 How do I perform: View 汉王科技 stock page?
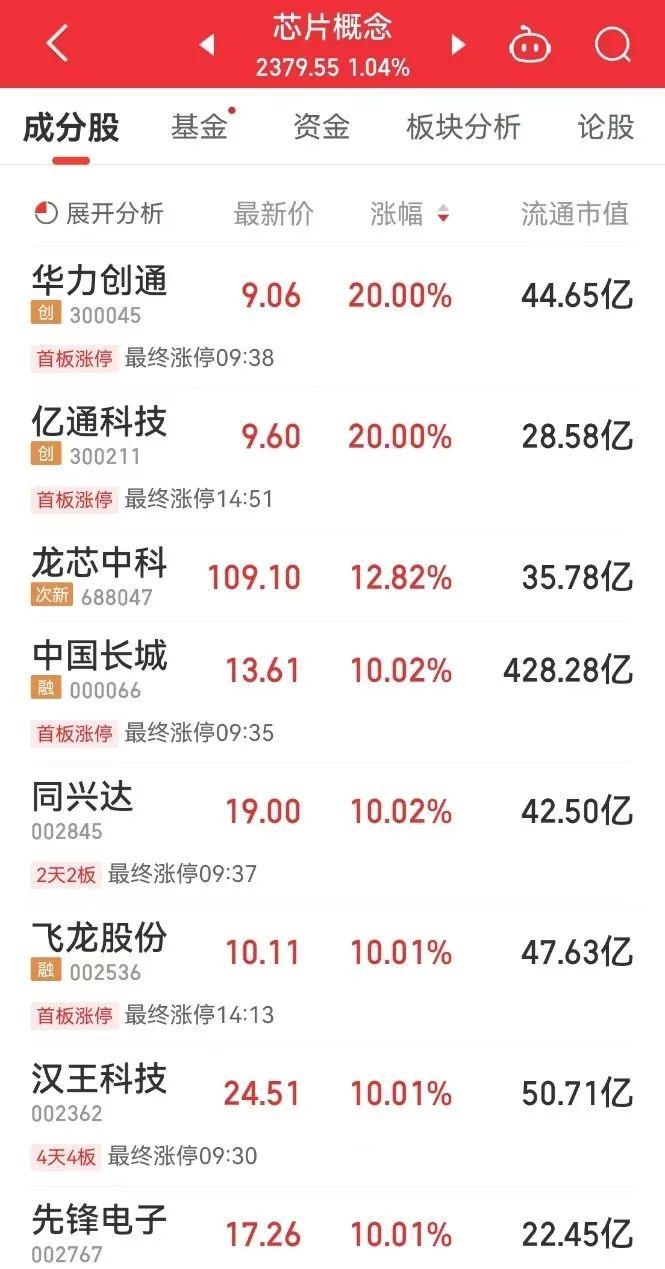(x=99, y=1079)
